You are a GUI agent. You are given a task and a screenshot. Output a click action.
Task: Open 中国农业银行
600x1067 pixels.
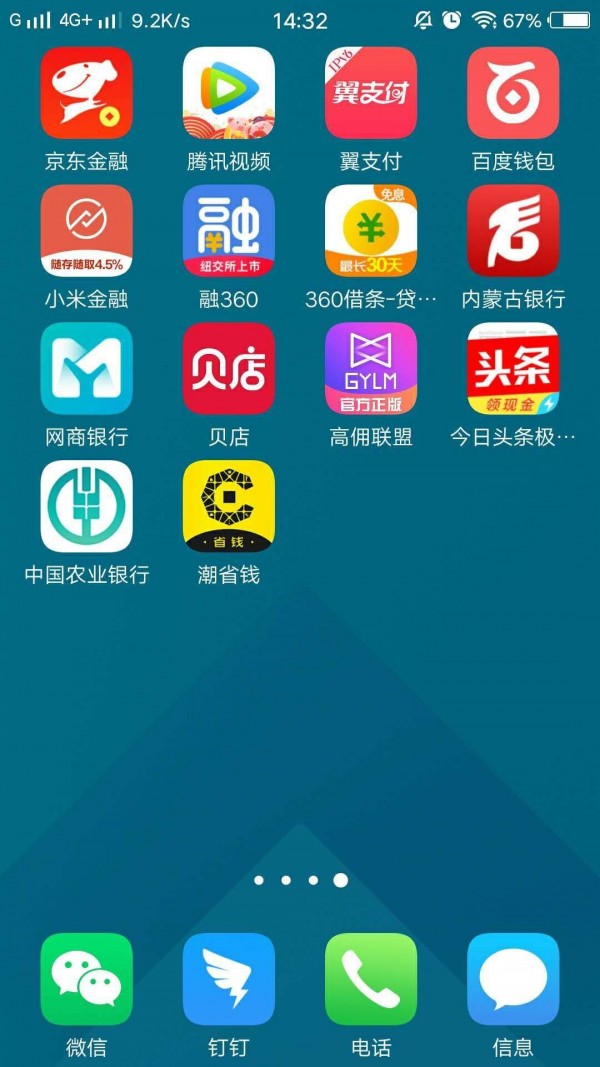(86, 507)
